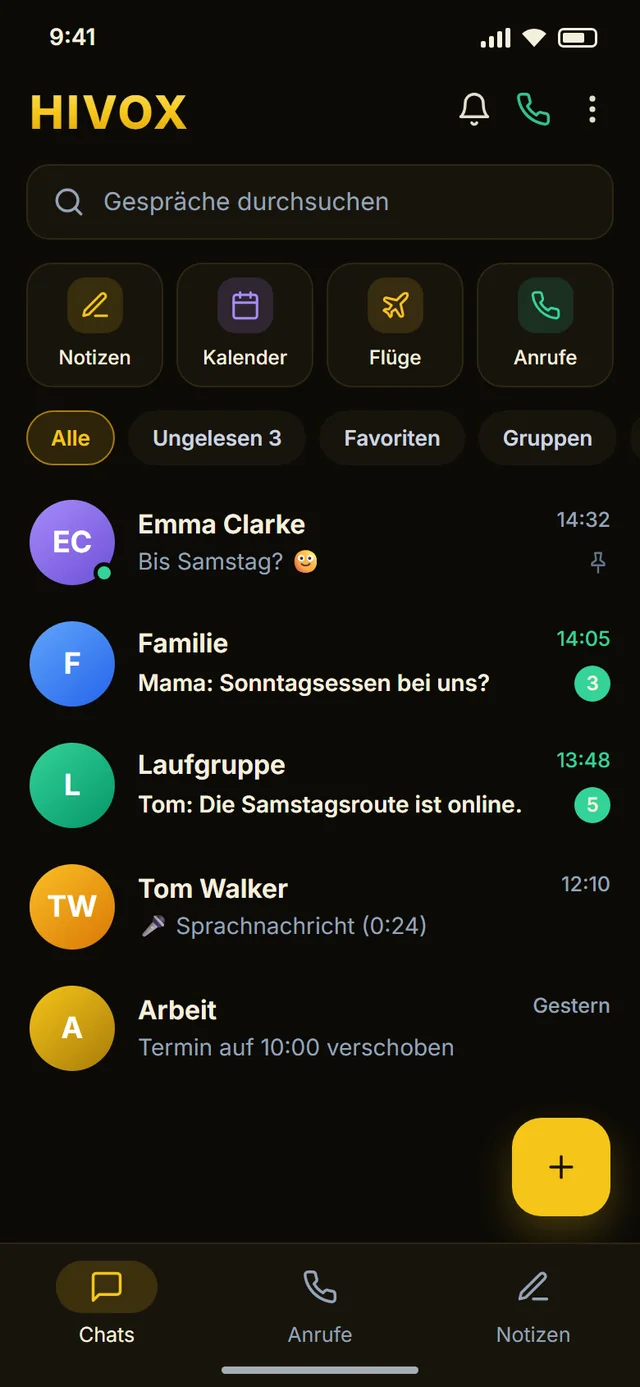Screen dimensions: 640x1387
Task: Switch to the Notizen bottom tab
Action: [533, 1305]
